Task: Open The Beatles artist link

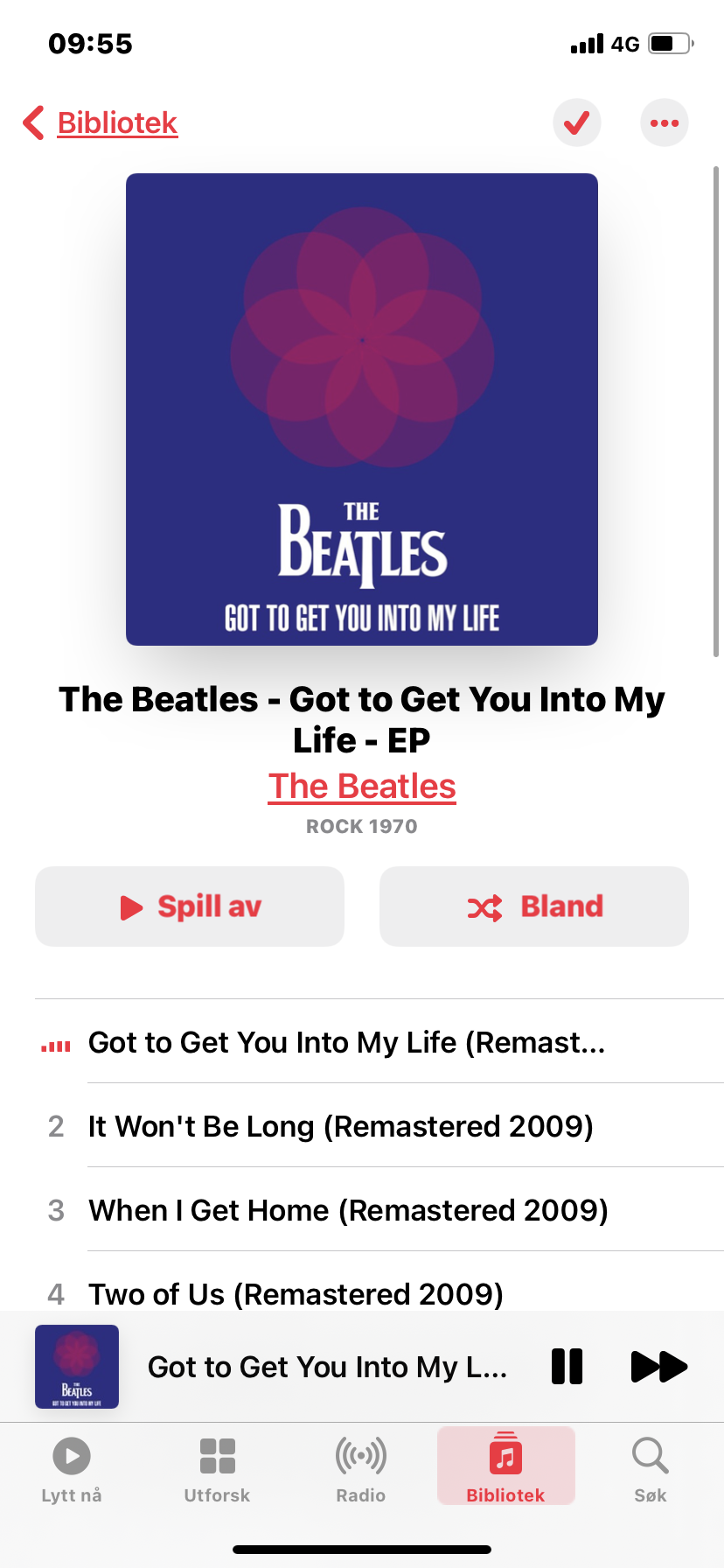Action: (362, 786)
